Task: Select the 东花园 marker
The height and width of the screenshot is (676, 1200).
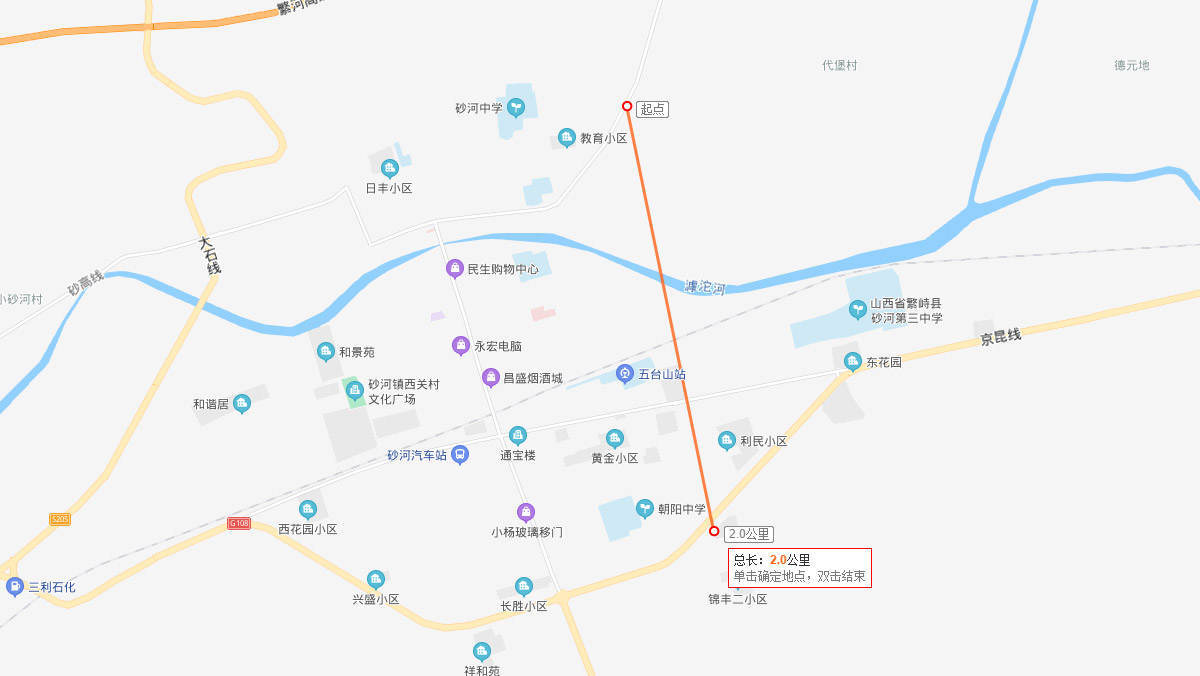Action: pos(852,361)
